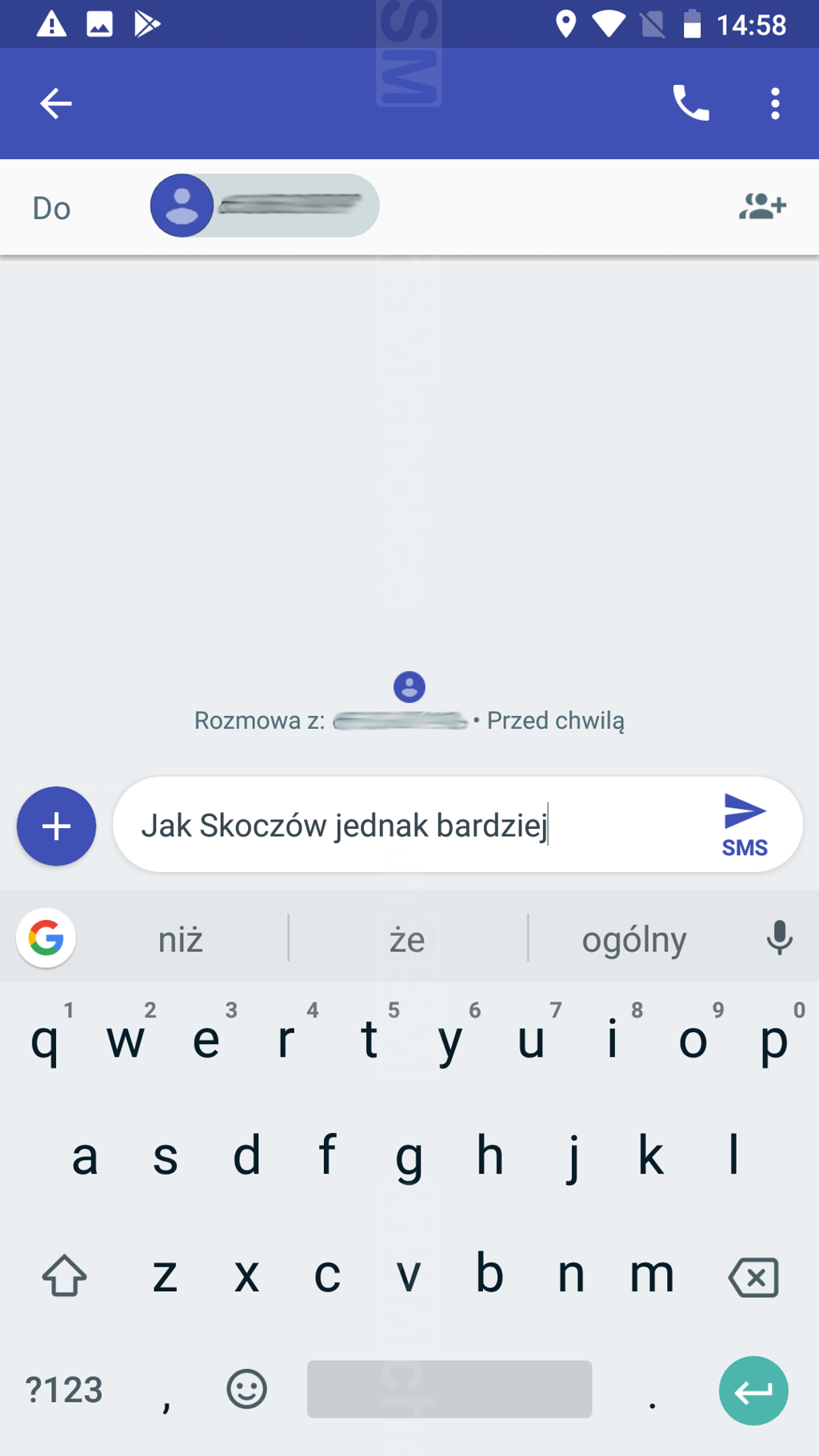Viewport: 819px width, 1456px height.
Task: Tap the green enter key
Action: click(753, 1390)
